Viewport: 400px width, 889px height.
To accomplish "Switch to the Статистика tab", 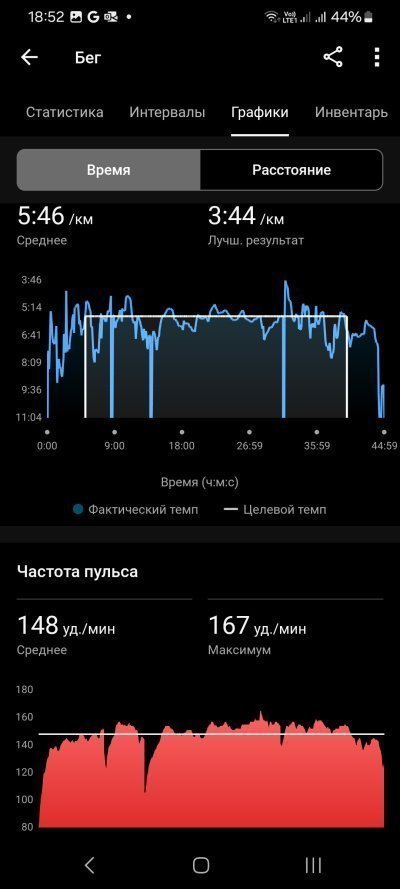I will (x=65, y=112).
